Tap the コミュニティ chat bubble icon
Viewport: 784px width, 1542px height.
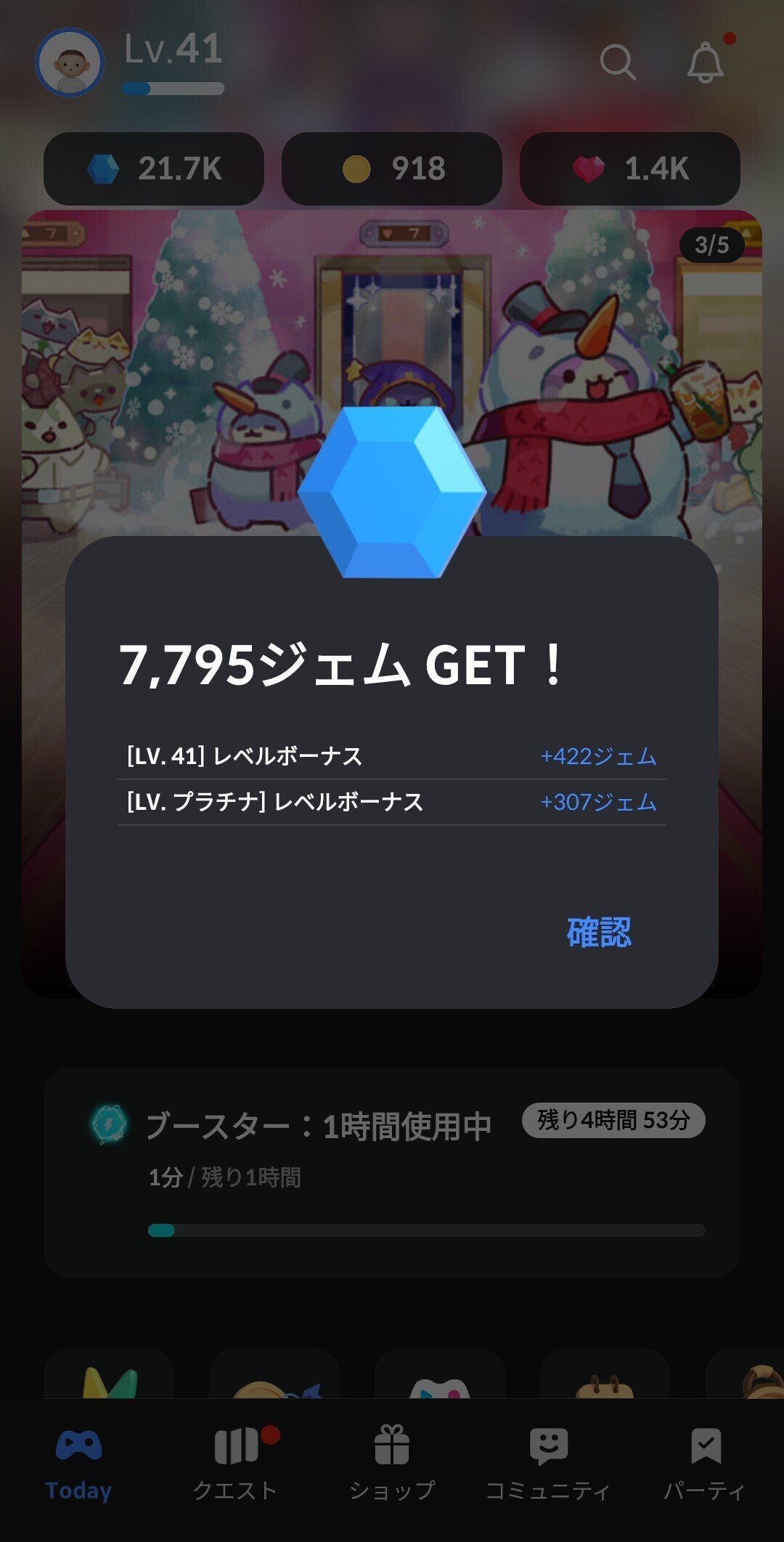click(549, 1445)
